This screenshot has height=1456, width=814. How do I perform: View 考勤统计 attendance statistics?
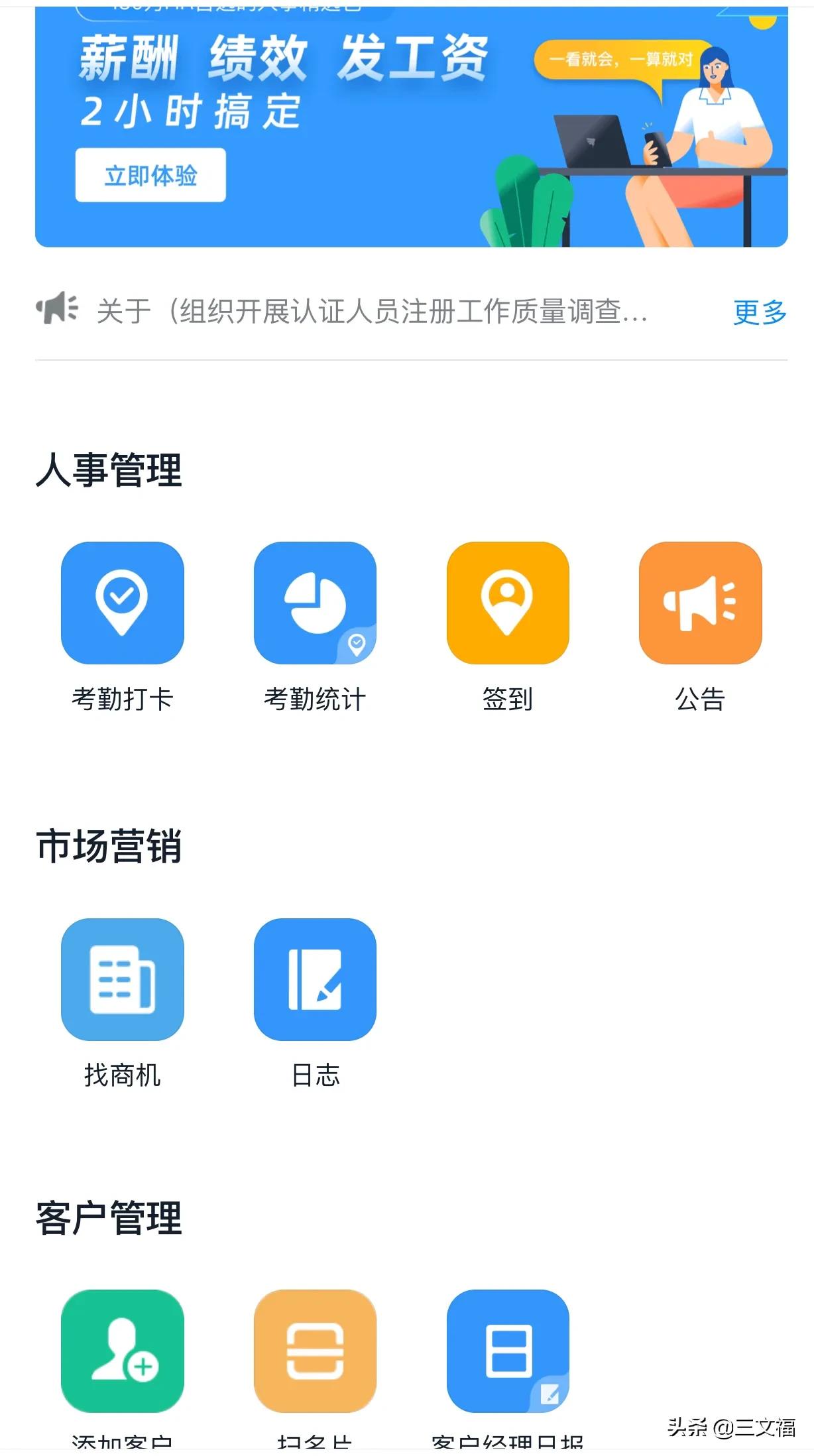pos(315,603)
